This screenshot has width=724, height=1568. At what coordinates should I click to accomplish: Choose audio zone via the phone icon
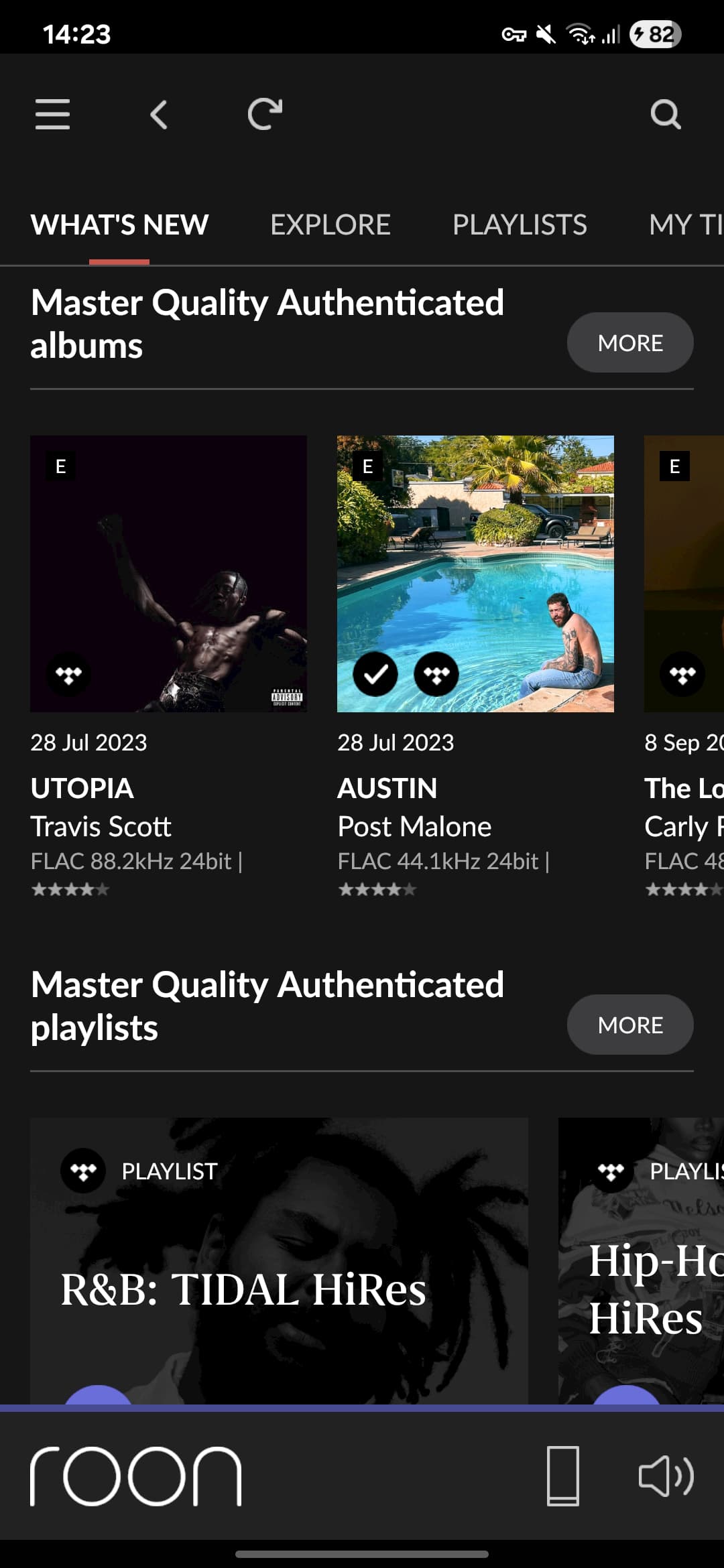[x=562, y=1476]
